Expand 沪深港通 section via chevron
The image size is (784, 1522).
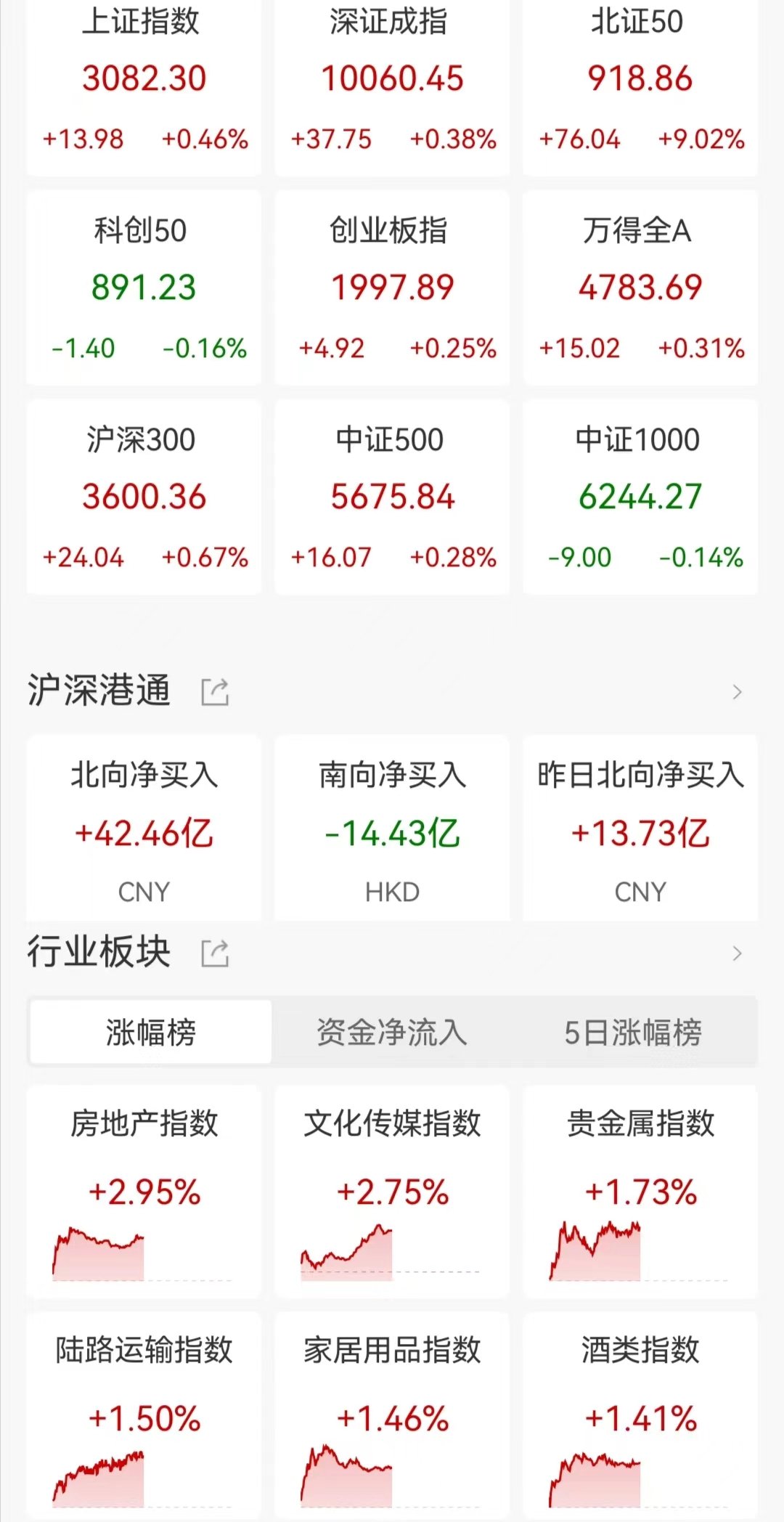pos(738,692)
